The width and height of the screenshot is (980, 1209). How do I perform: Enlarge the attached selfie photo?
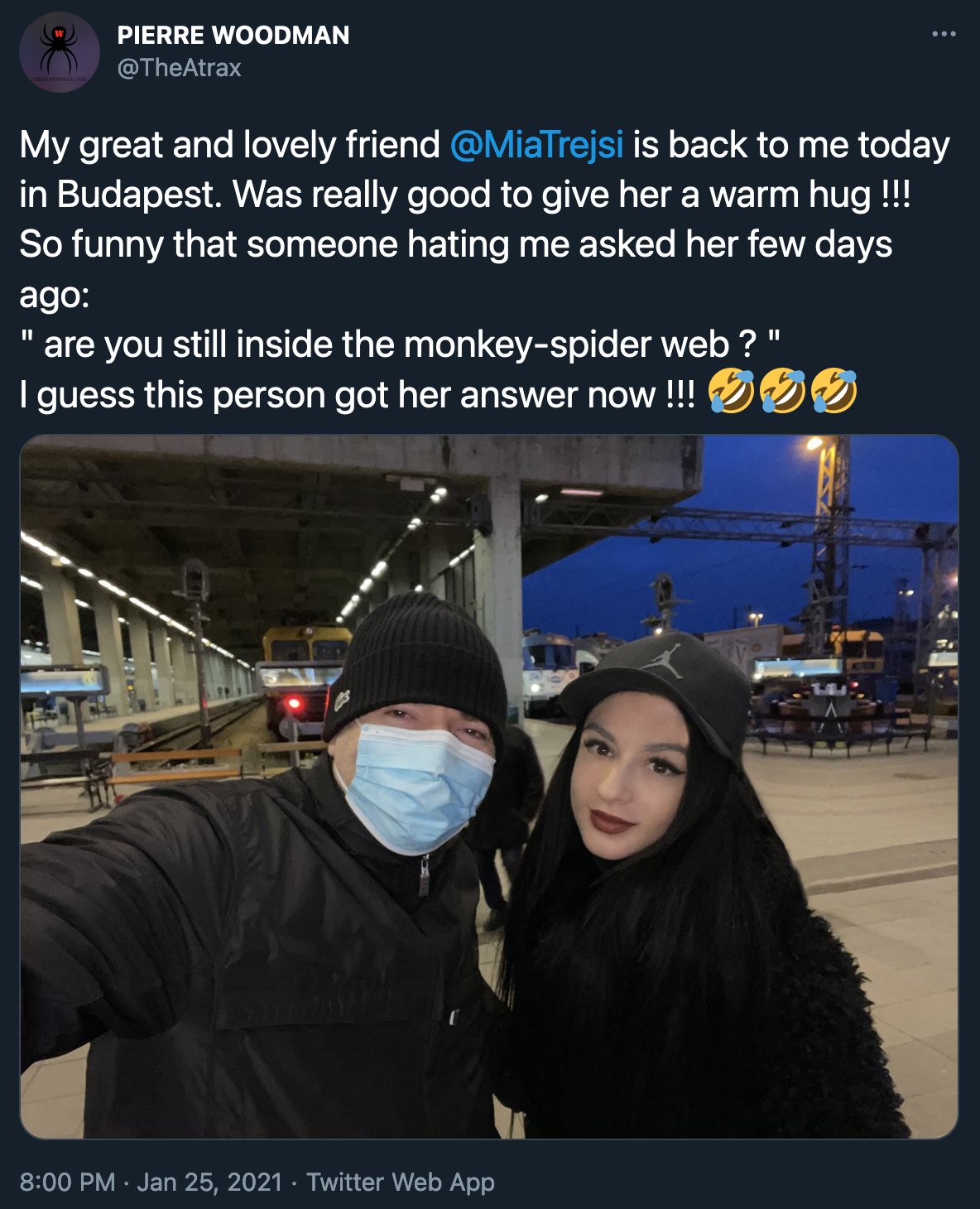[x=488, y=787]
